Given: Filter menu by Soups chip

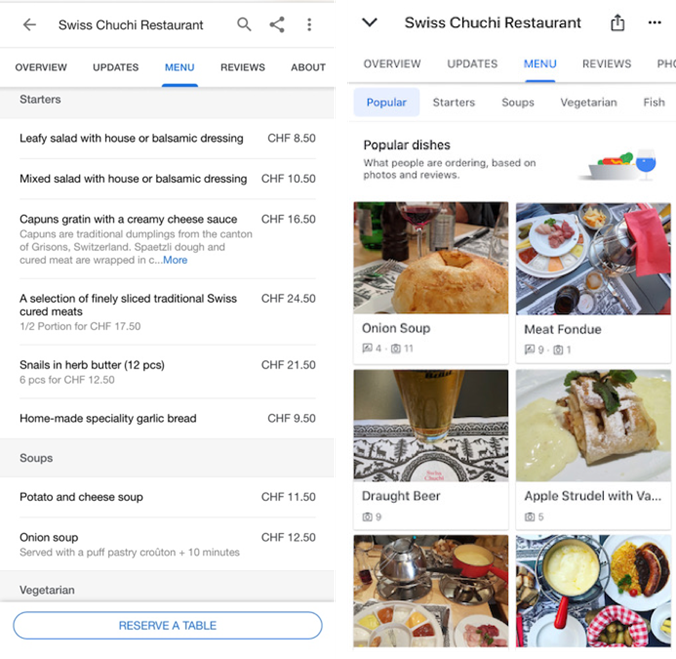Looking at the screenshot, I should (x=517, y=102).
